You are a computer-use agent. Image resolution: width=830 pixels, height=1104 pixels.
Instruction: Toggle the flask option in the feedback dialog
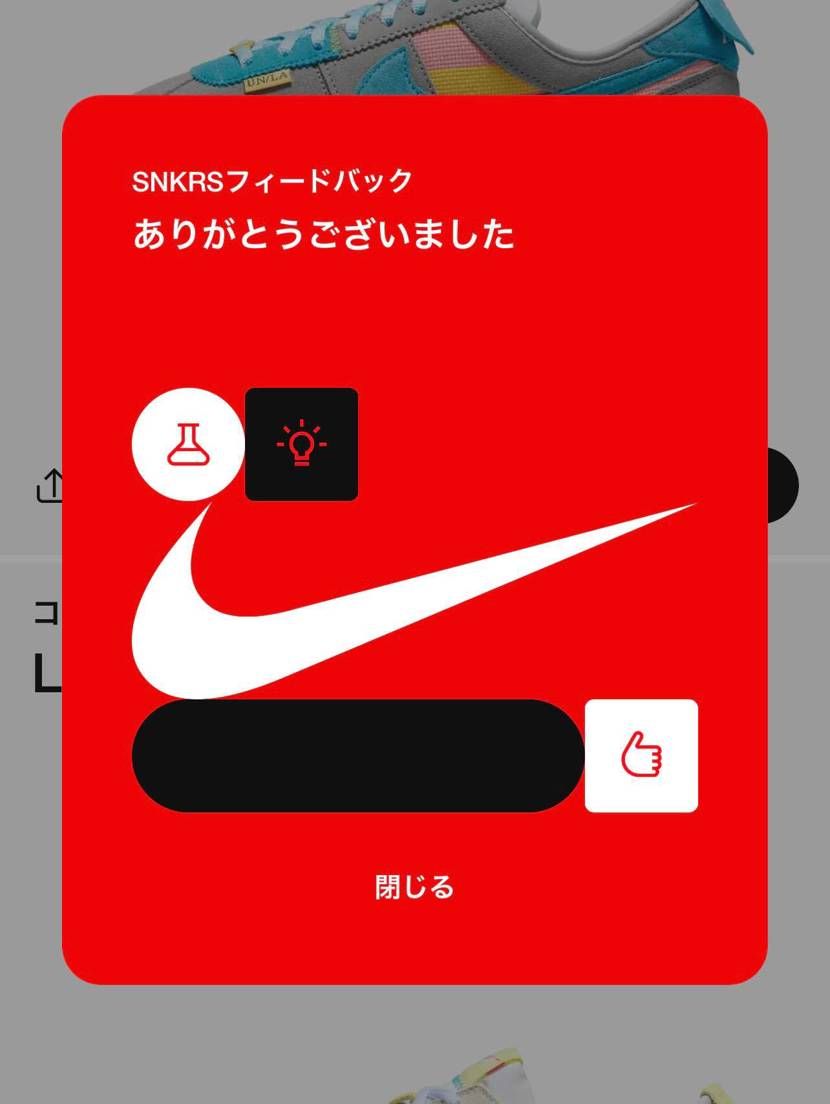click(x=187, y=445)
